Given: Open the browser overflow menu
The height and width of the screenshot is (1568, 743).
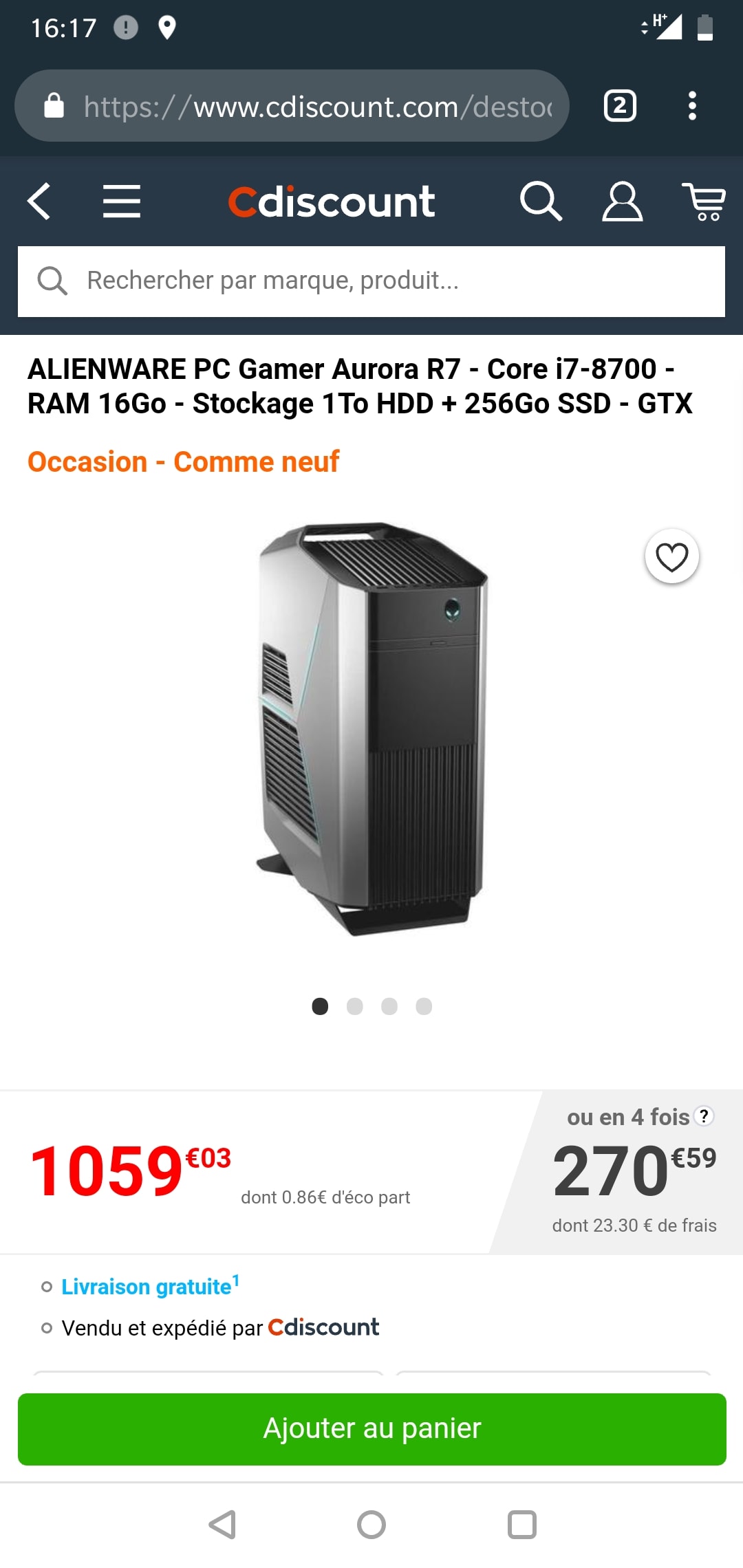Looking at the screenshot, I should click(692, 106).
